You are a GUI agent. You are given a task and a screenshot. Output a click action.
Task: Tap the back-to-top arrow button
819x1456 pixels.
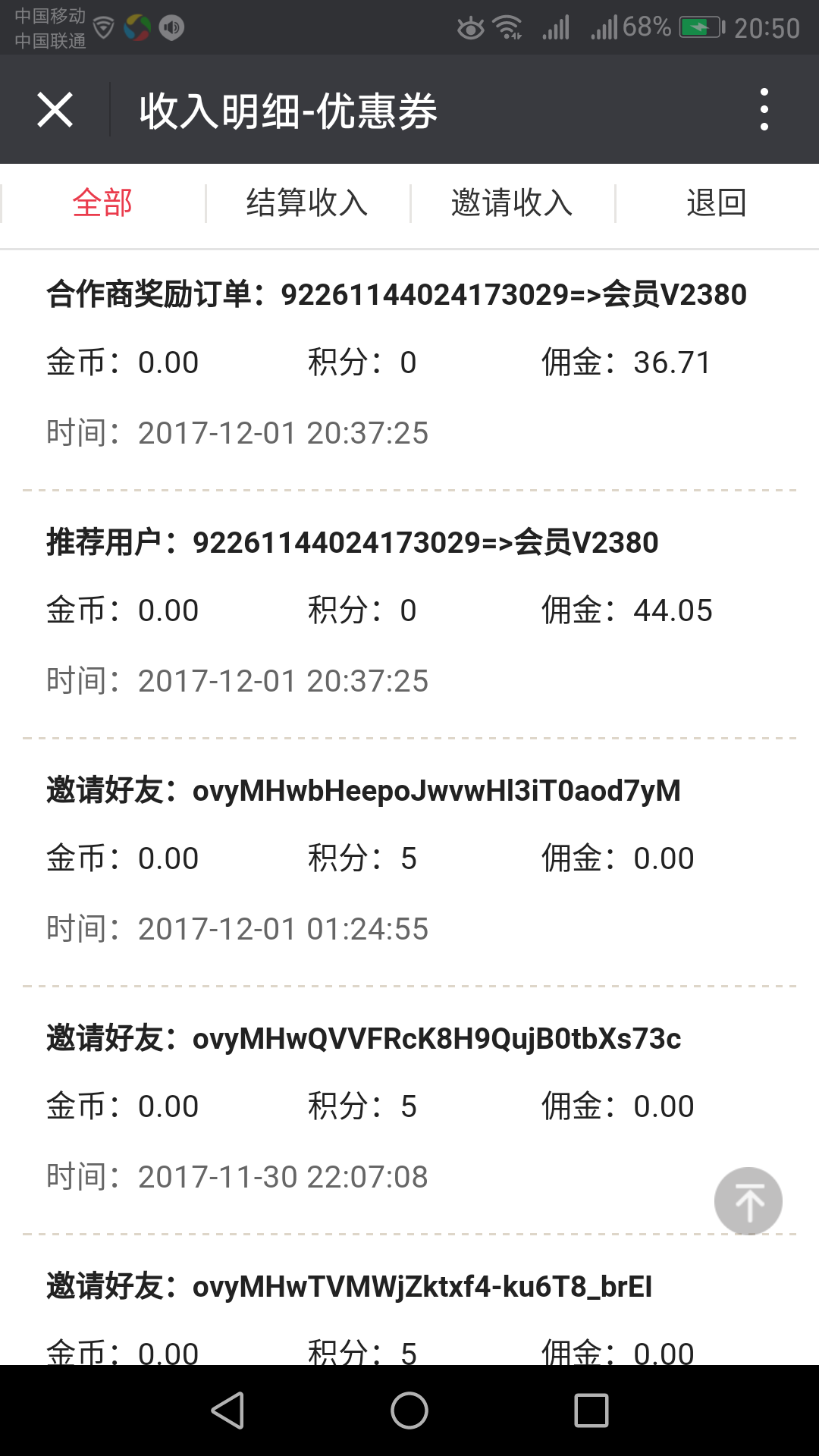[x=748, y=1201]
